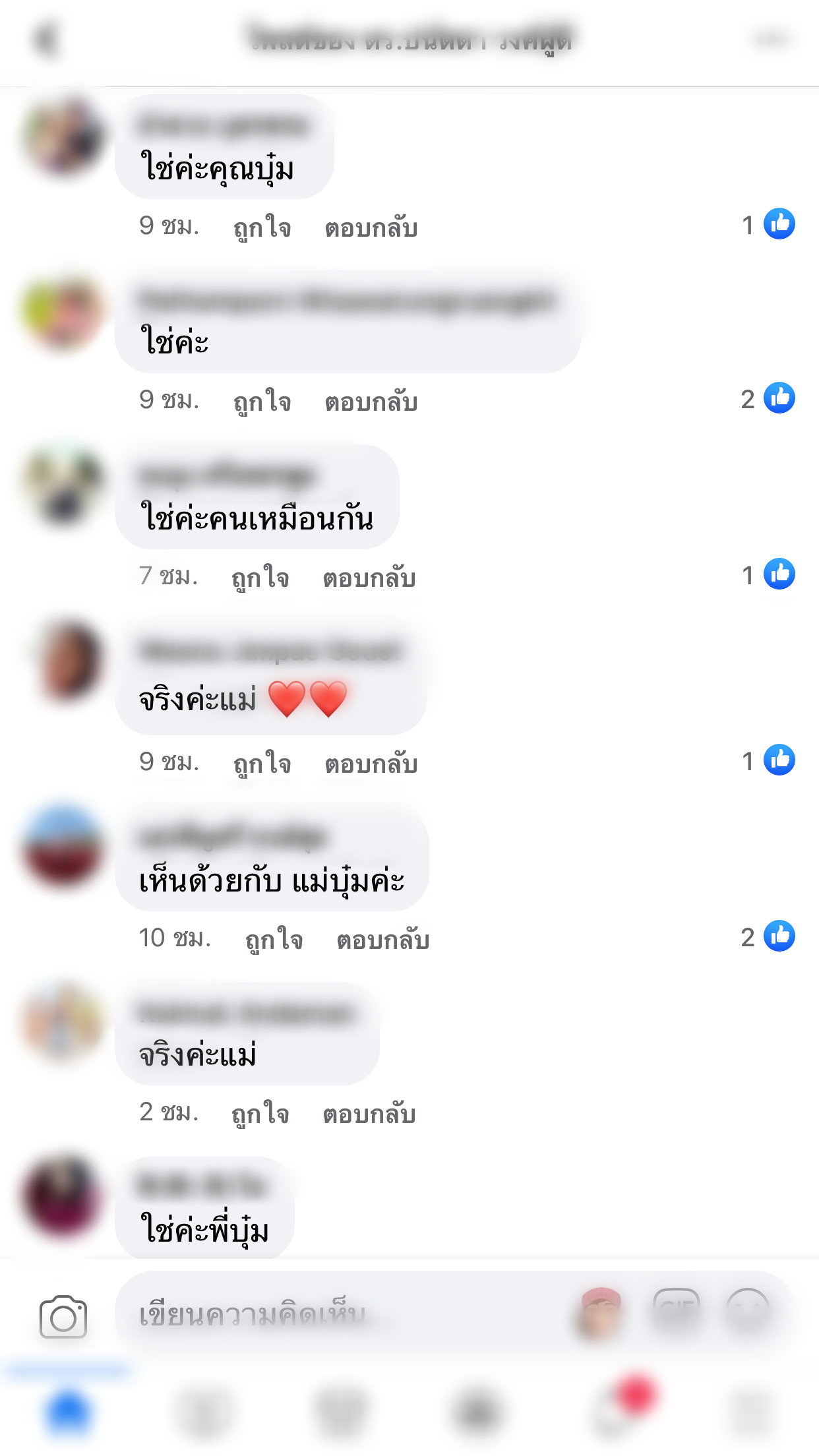Reply to the comment "เห็นด้วยกับ แม่บุ๋มค่ะ"
This screenshot has height=1456, width=819.
pos(383,939)
